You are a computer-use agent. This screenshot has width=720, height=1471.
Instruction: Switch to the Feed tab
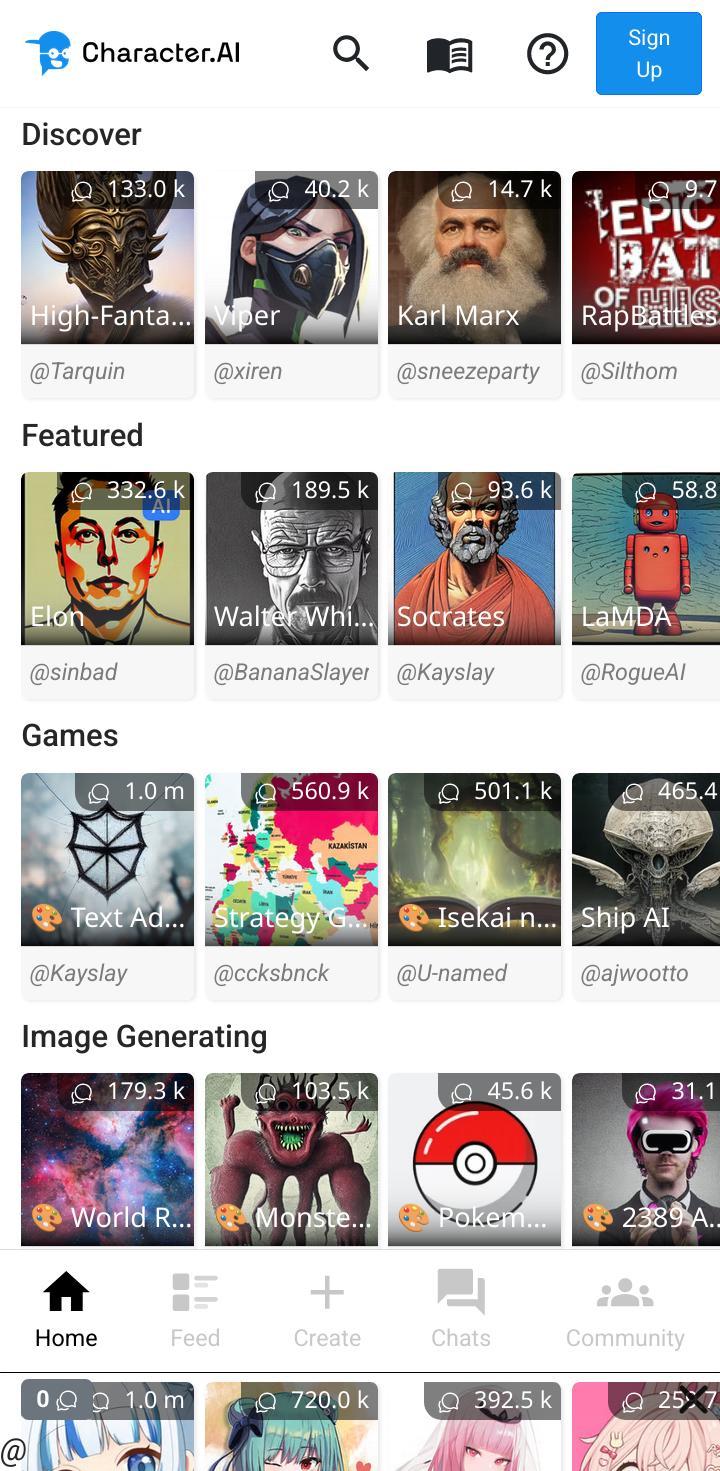(x=195, y=1310)
